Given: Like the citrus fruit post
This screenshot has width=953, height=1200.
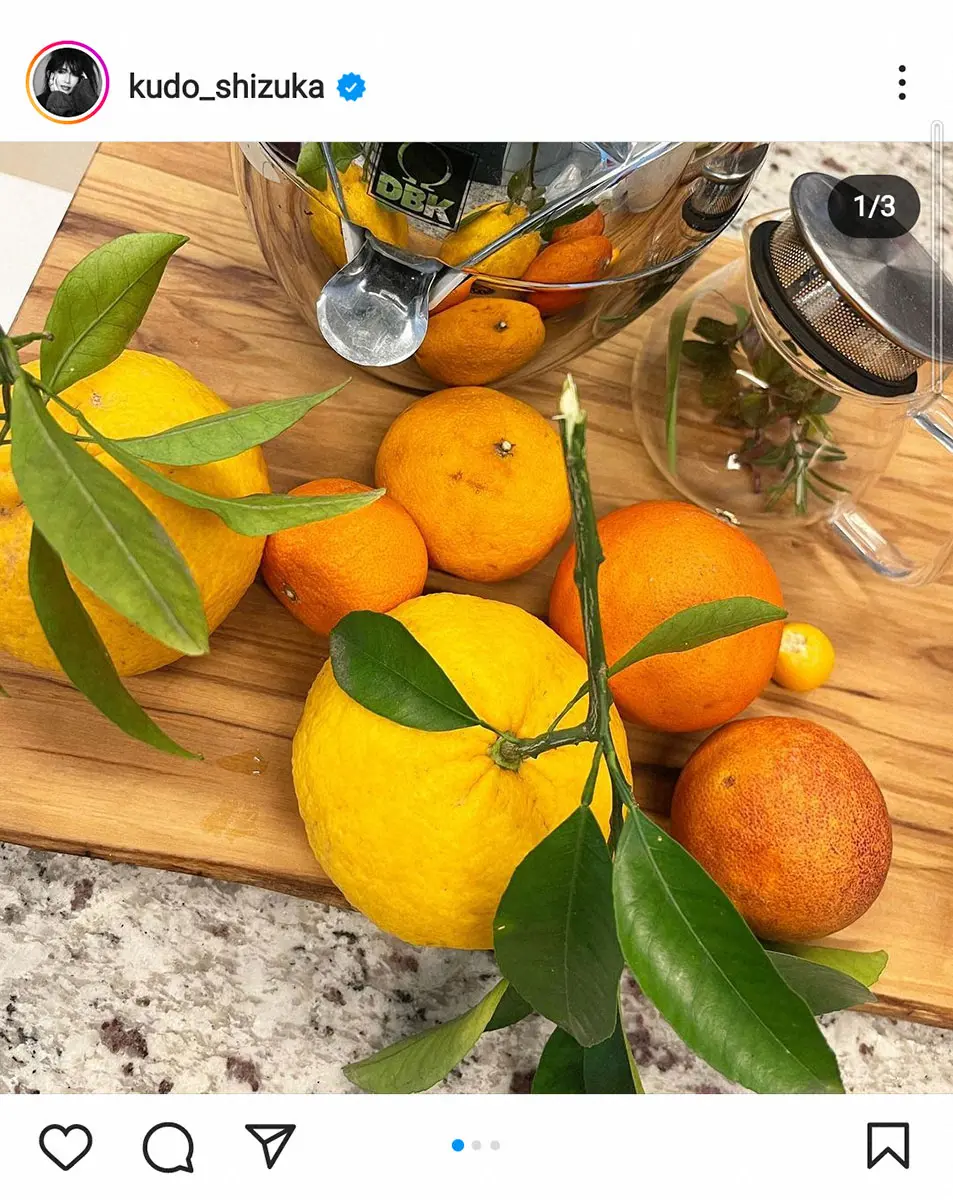Looking at the screenshot, I should tap(66, 1146).
